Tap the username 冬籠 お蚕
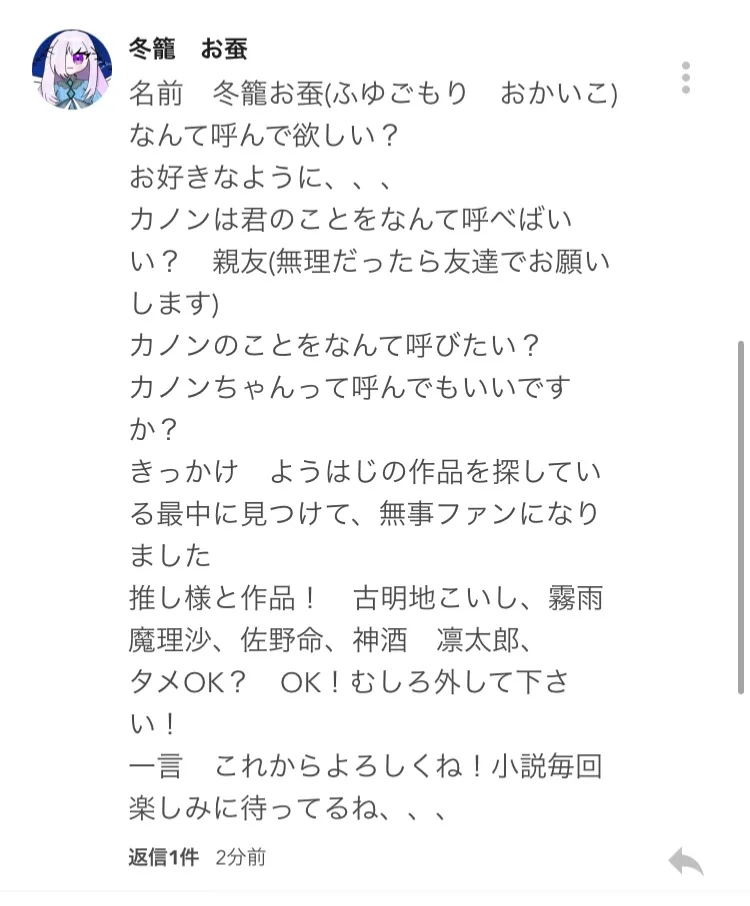Image resolution: width=750 pixels, height=906 pixels. tap(188, 48)
